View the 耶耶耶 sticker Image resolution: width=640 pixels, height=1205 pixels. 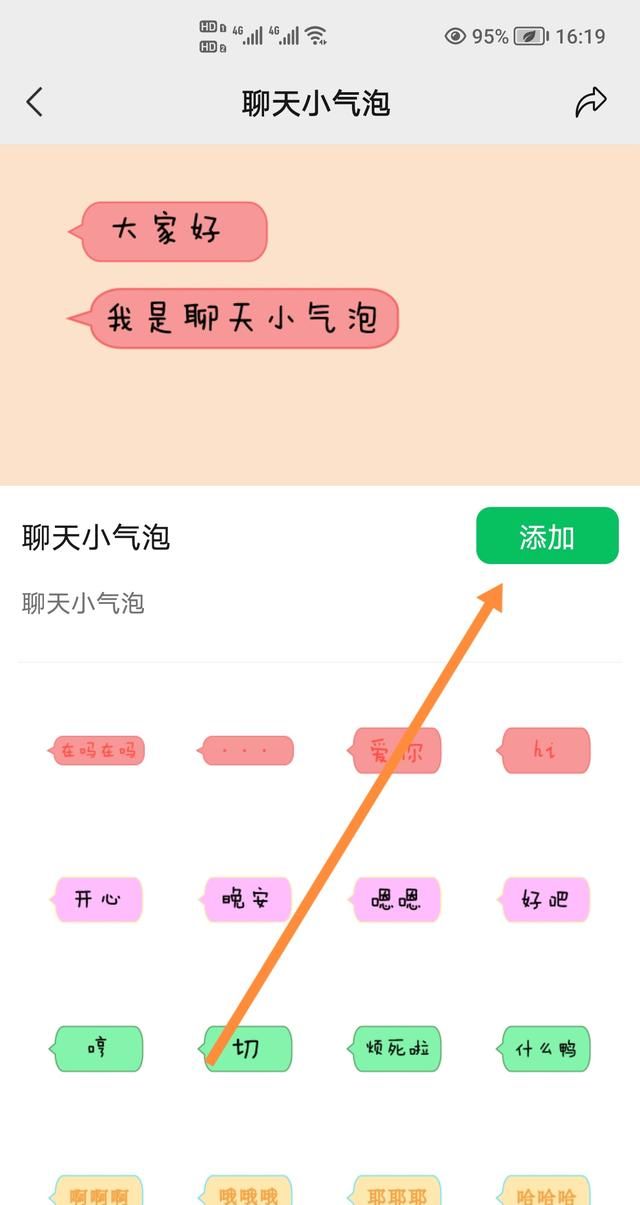(396, 1191)
